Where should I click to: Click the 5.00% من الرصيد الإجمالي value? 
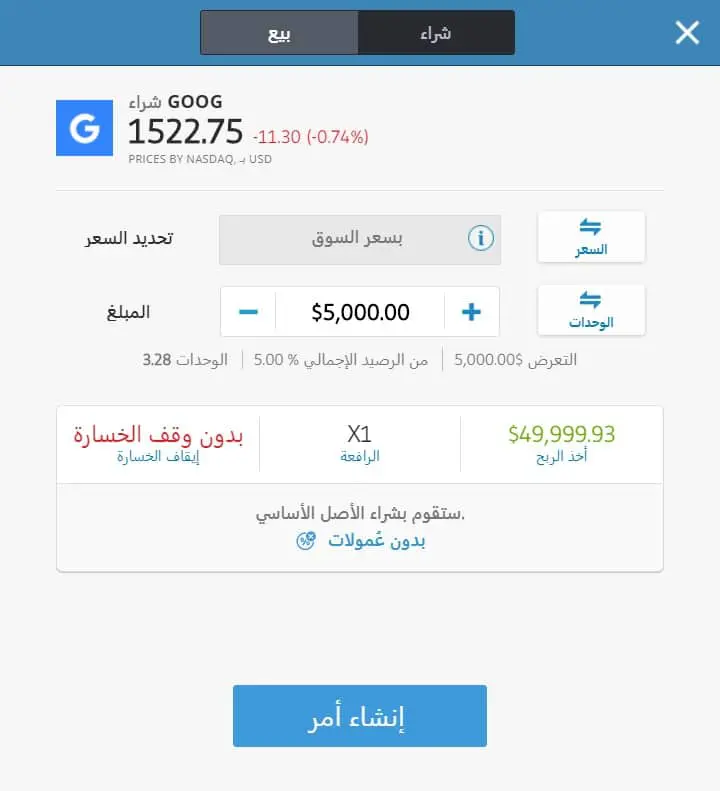[x=345, y=360]
